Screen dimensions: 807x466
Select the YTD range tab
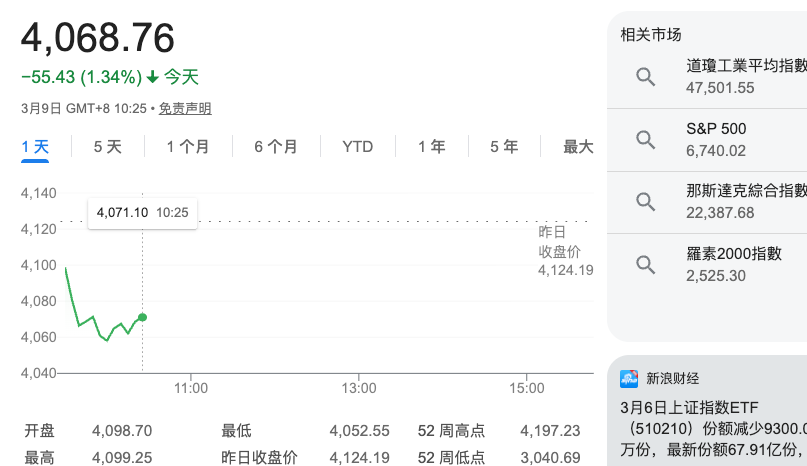tap(357, 147)
